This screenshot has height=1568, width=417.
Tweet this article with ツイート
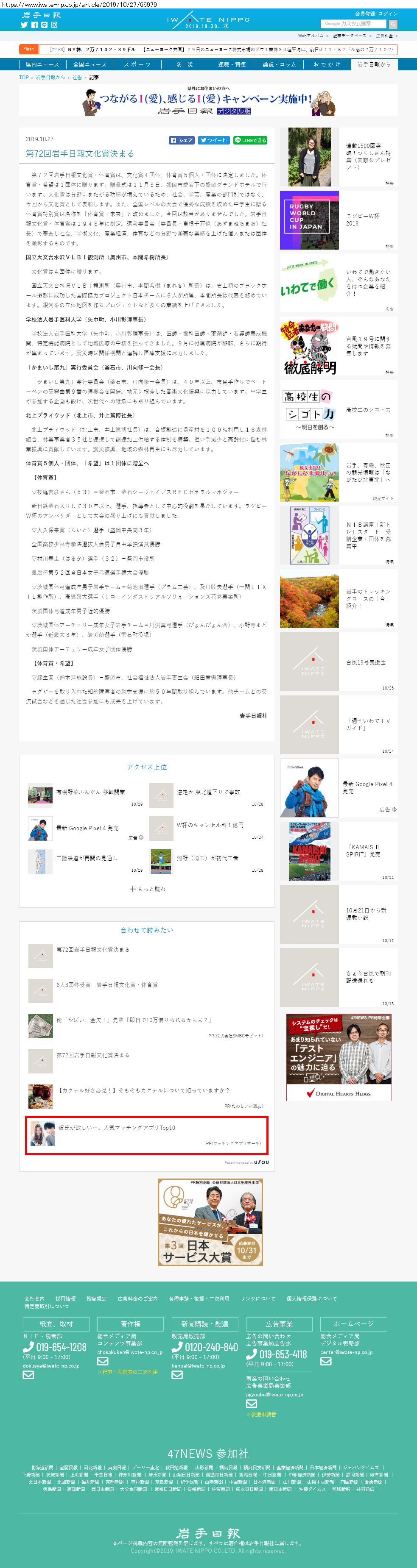214,140
